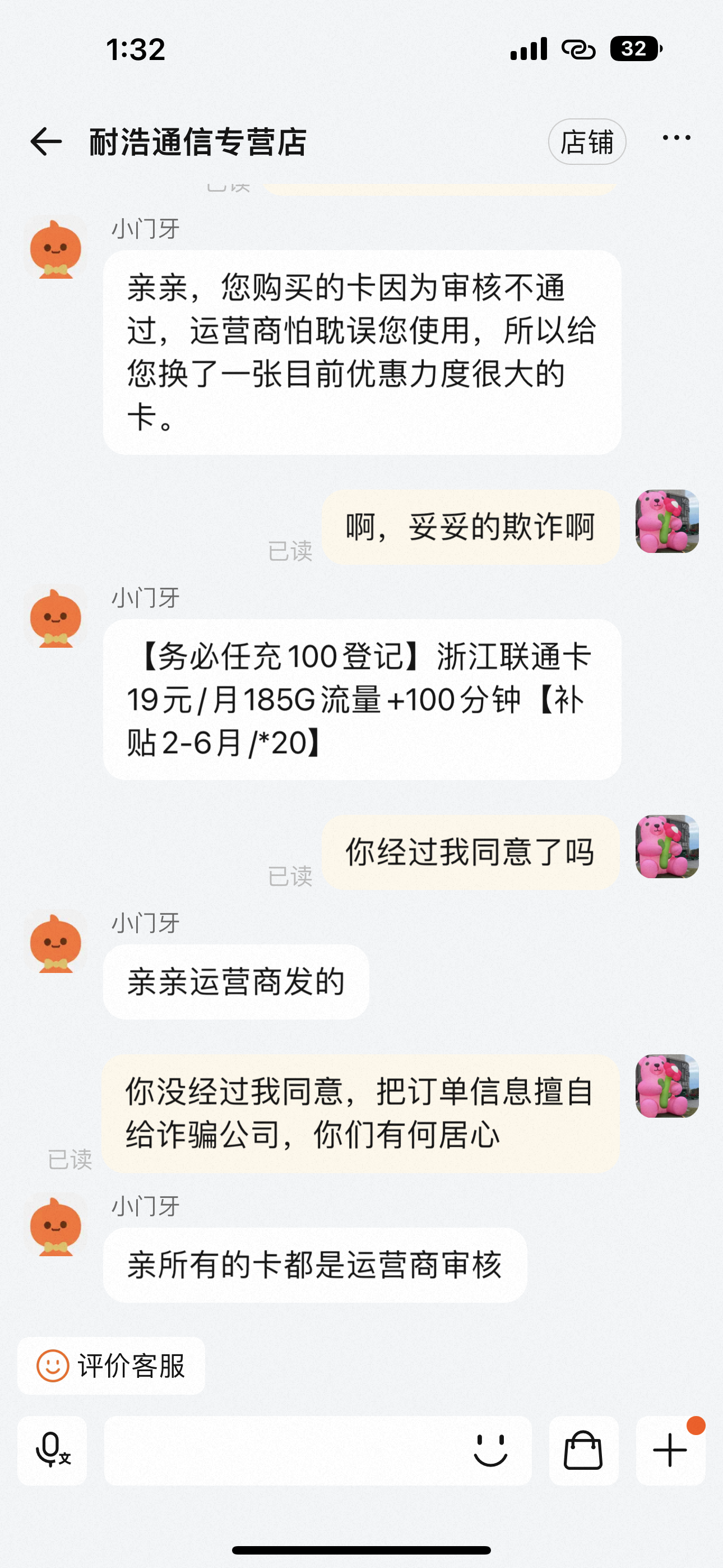
Task: Open 小门牙's orange avatar next to 亲亲运营商发的
Action: 55,942
